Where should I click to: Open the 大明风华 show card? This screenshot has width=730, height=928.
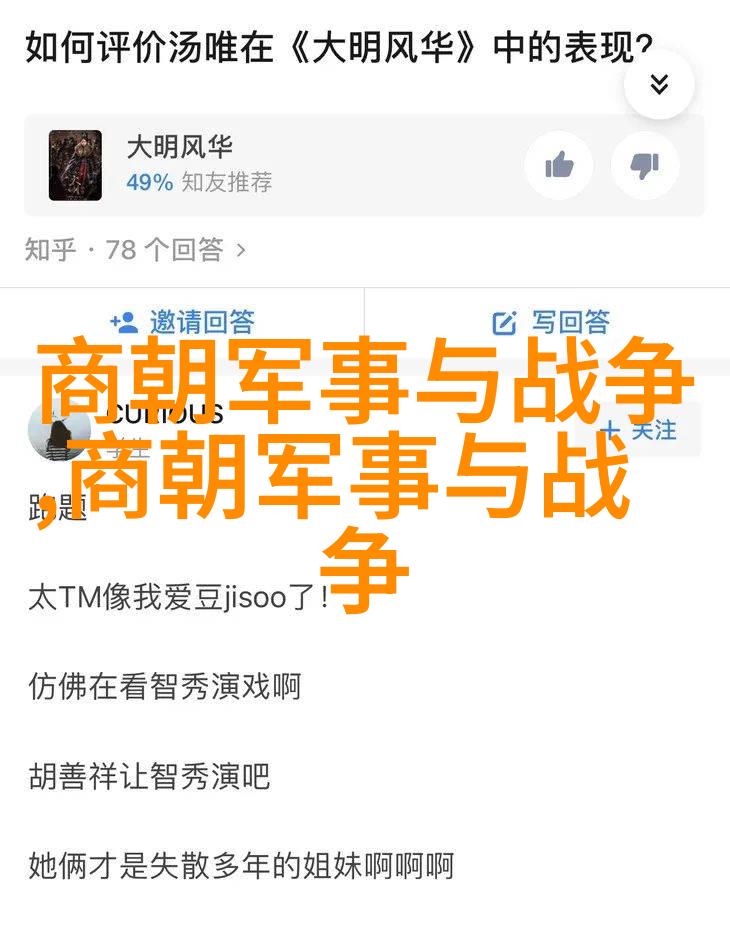(250, 165)
